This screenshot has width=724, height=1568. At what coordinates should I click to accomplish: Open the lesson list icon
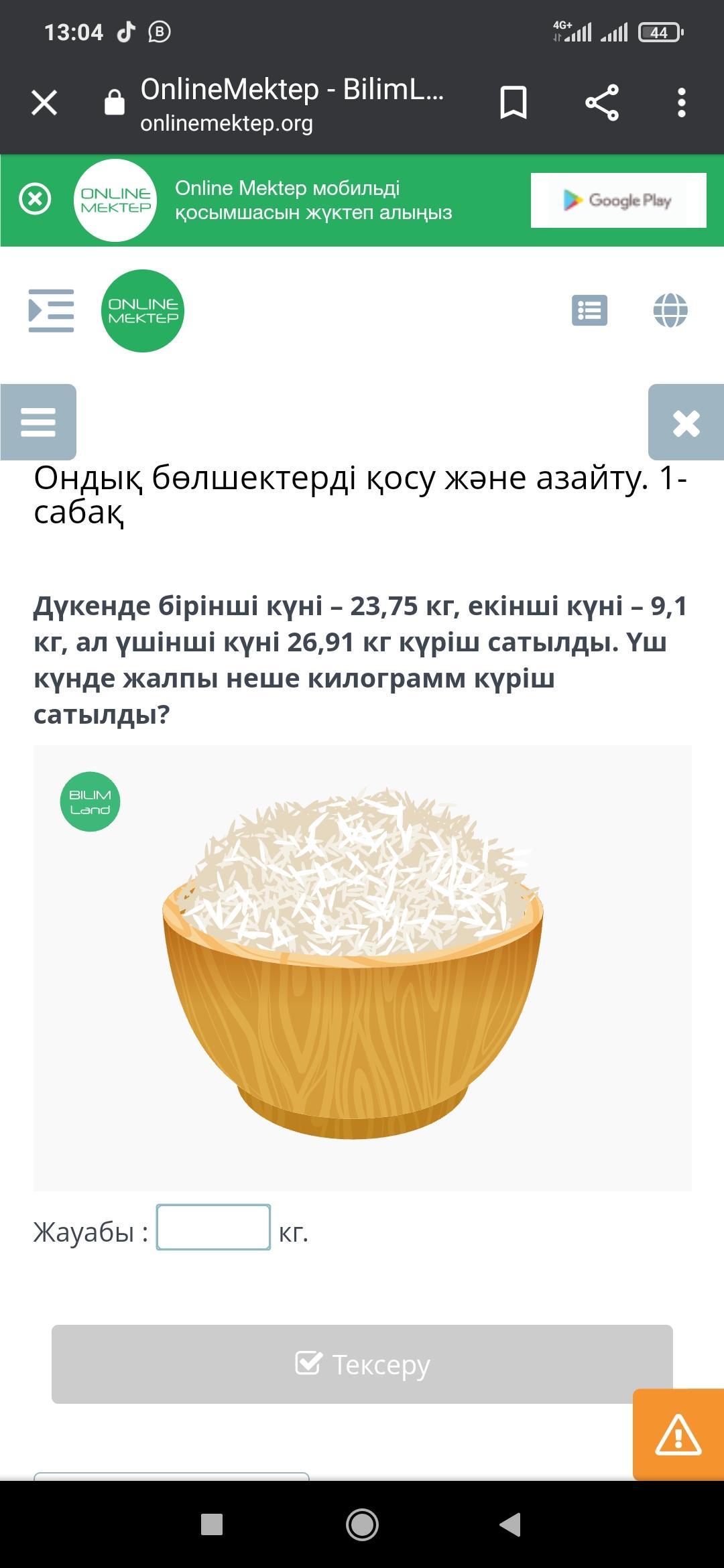[x=589, y=310]
